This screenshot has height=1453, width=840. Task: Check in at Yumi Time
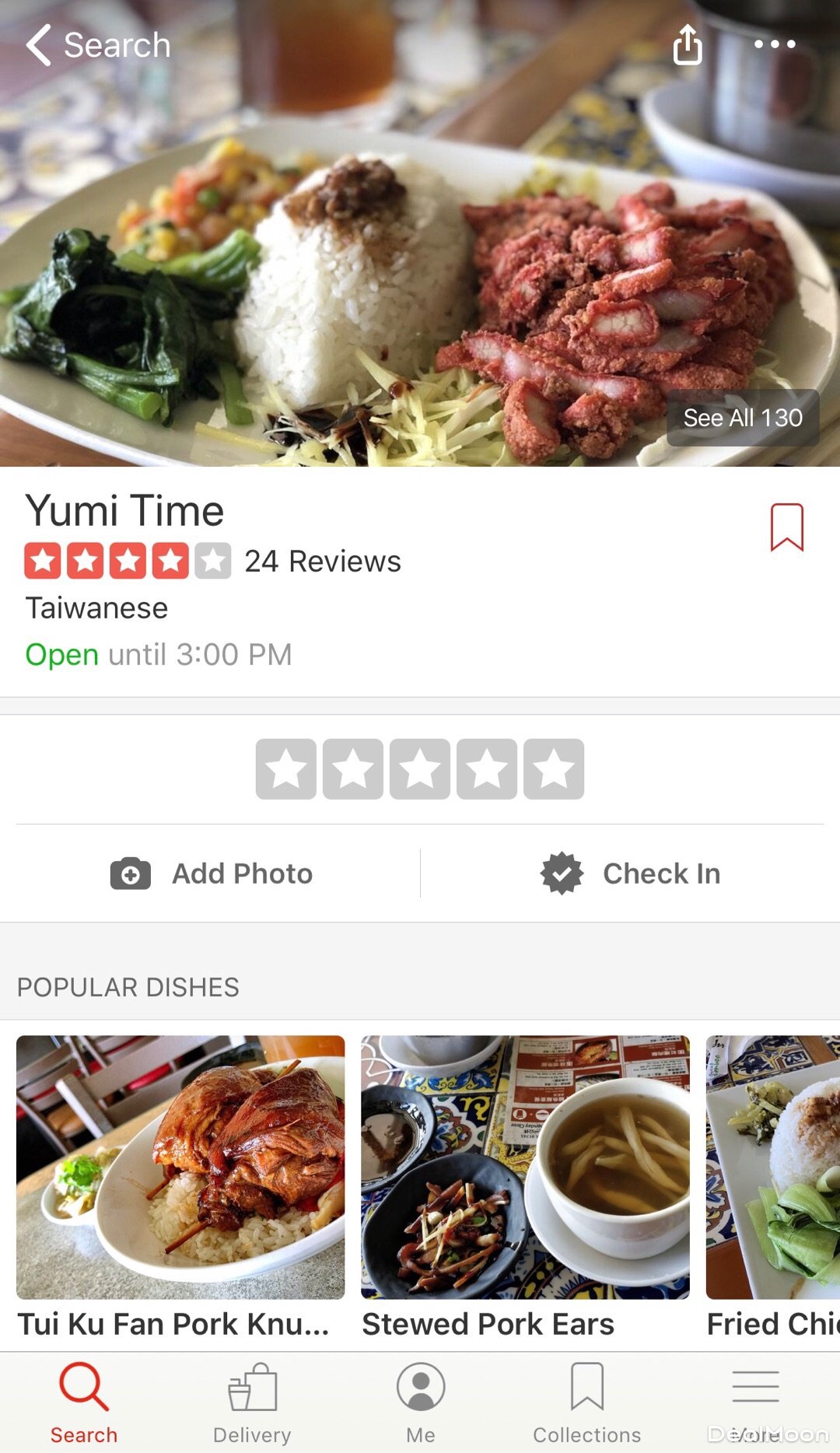click(631, 874)
